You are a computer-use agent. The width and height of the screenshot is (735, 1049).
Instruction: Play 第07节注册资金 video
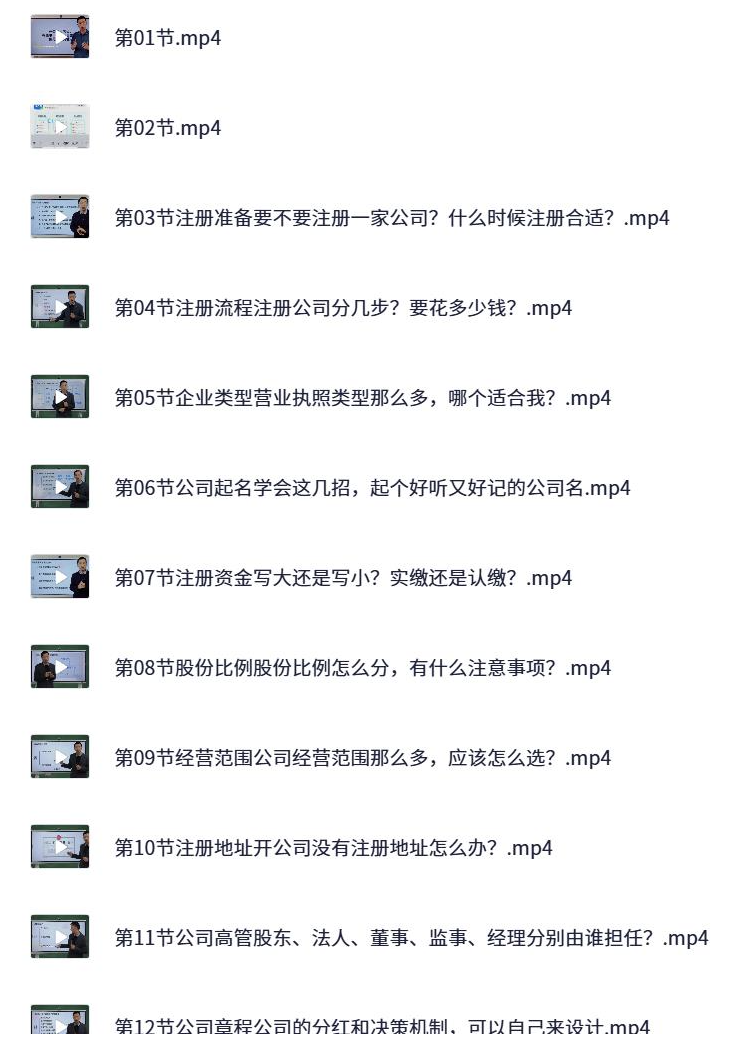coord(343,578)
